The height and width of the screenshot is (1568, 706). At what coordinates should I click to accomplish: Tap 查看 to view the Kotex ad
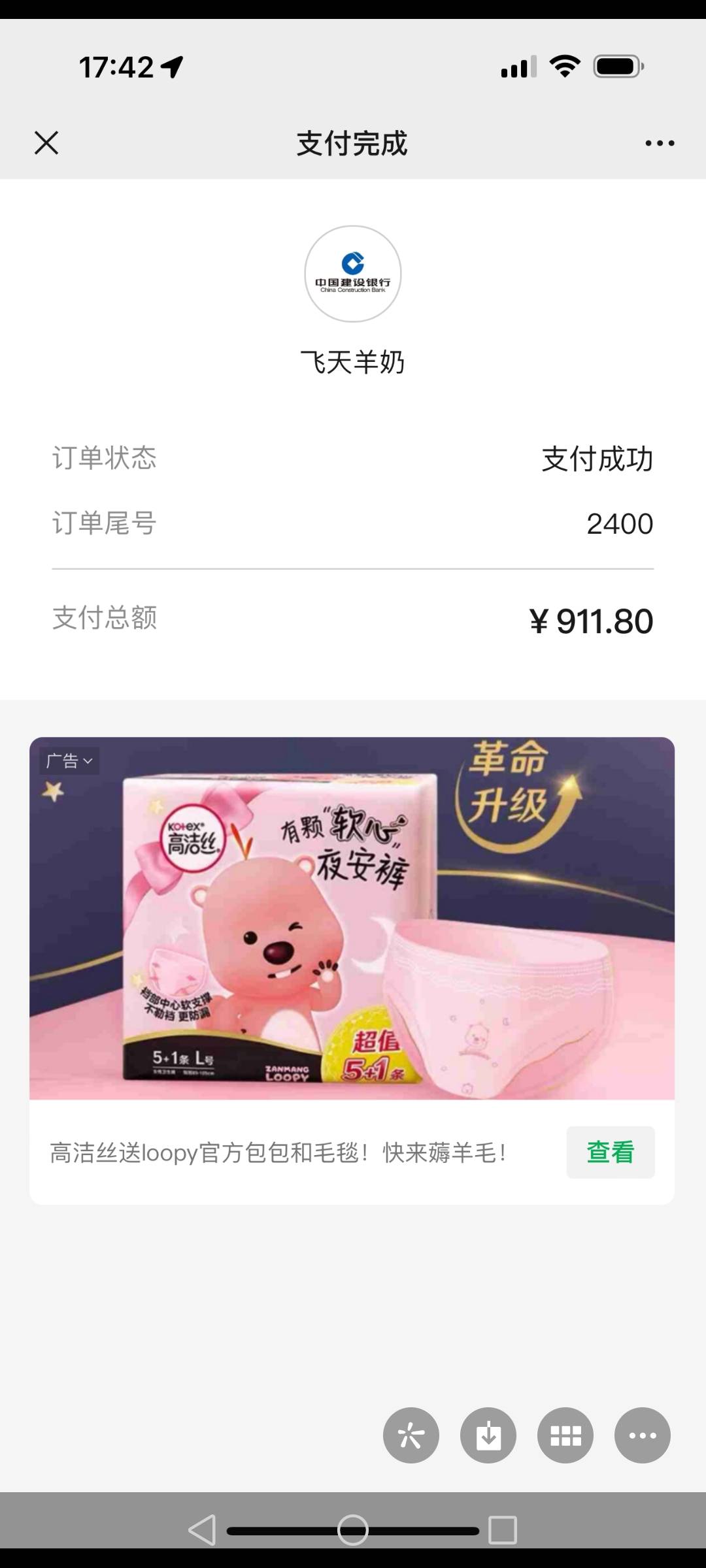click(610, 1152)
